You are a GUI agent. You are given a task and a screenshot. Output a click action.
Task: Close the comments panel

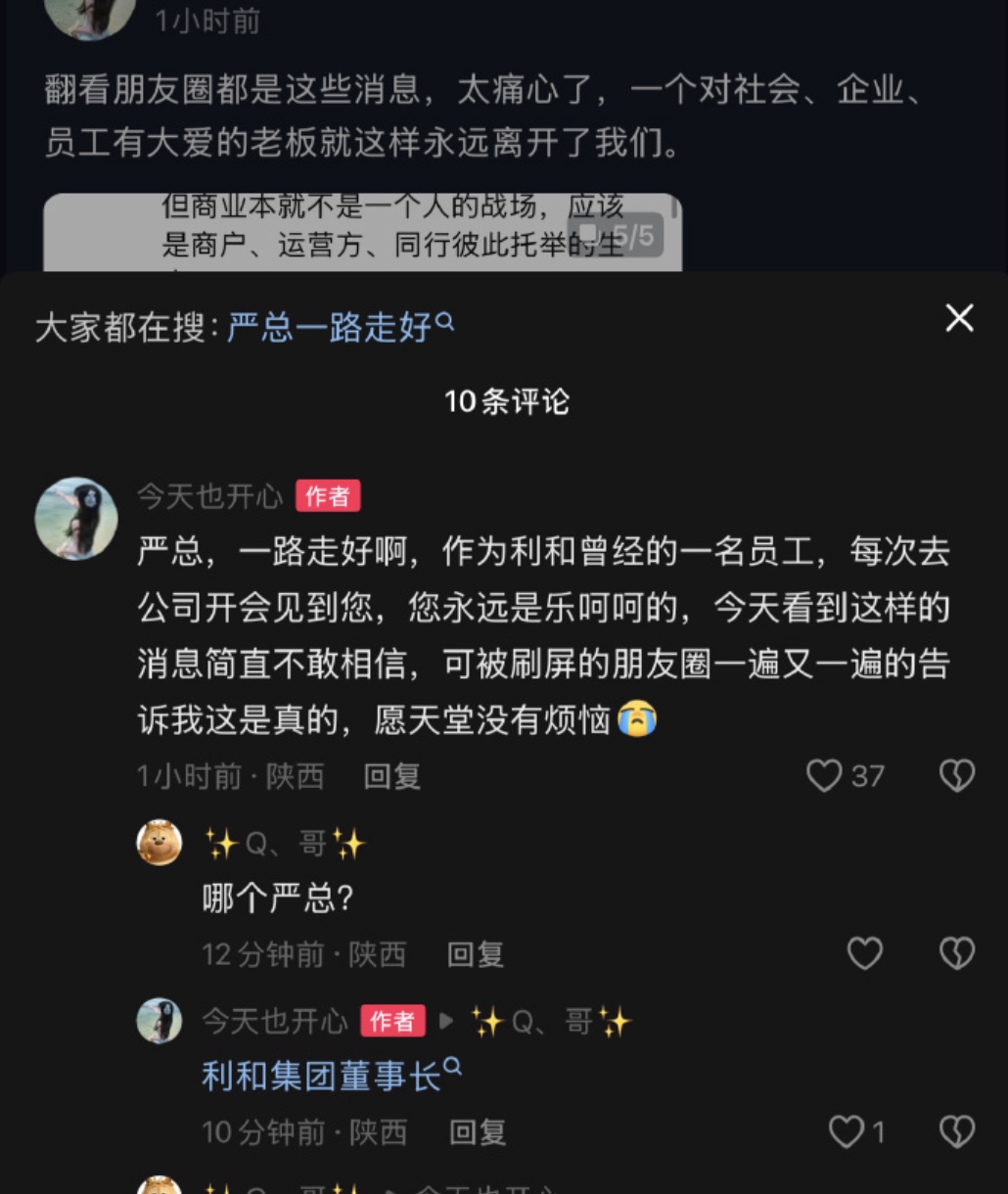959,318
